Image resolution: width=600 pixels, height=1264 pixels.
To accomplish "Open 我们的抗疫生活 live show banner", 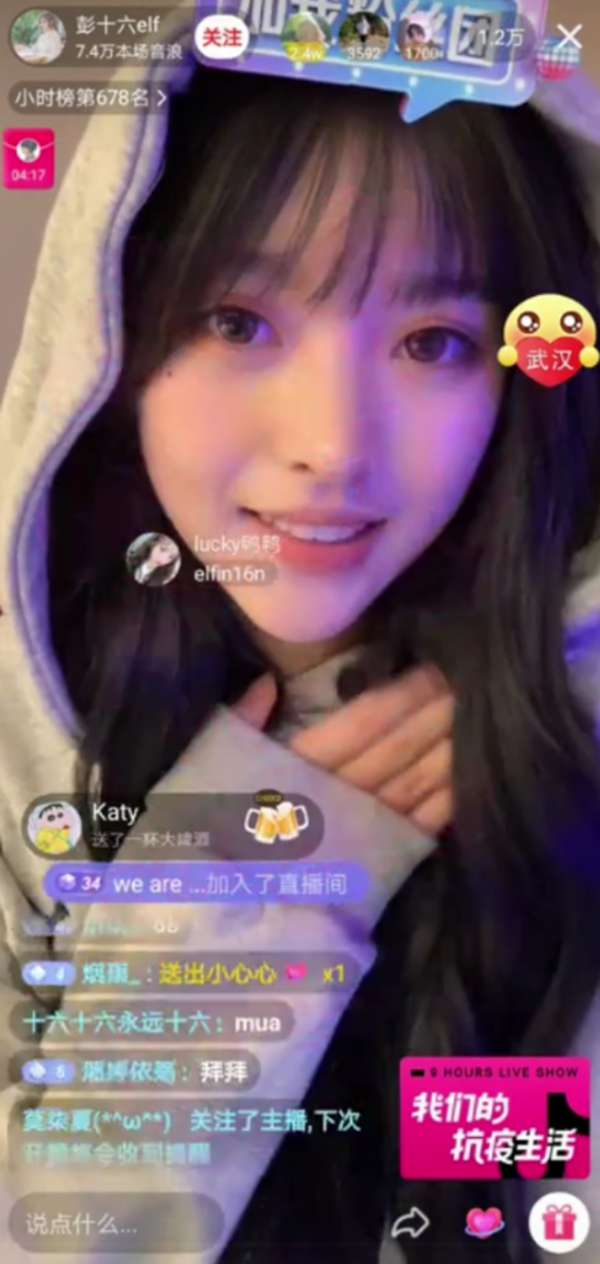I will tap(494, 1117).
